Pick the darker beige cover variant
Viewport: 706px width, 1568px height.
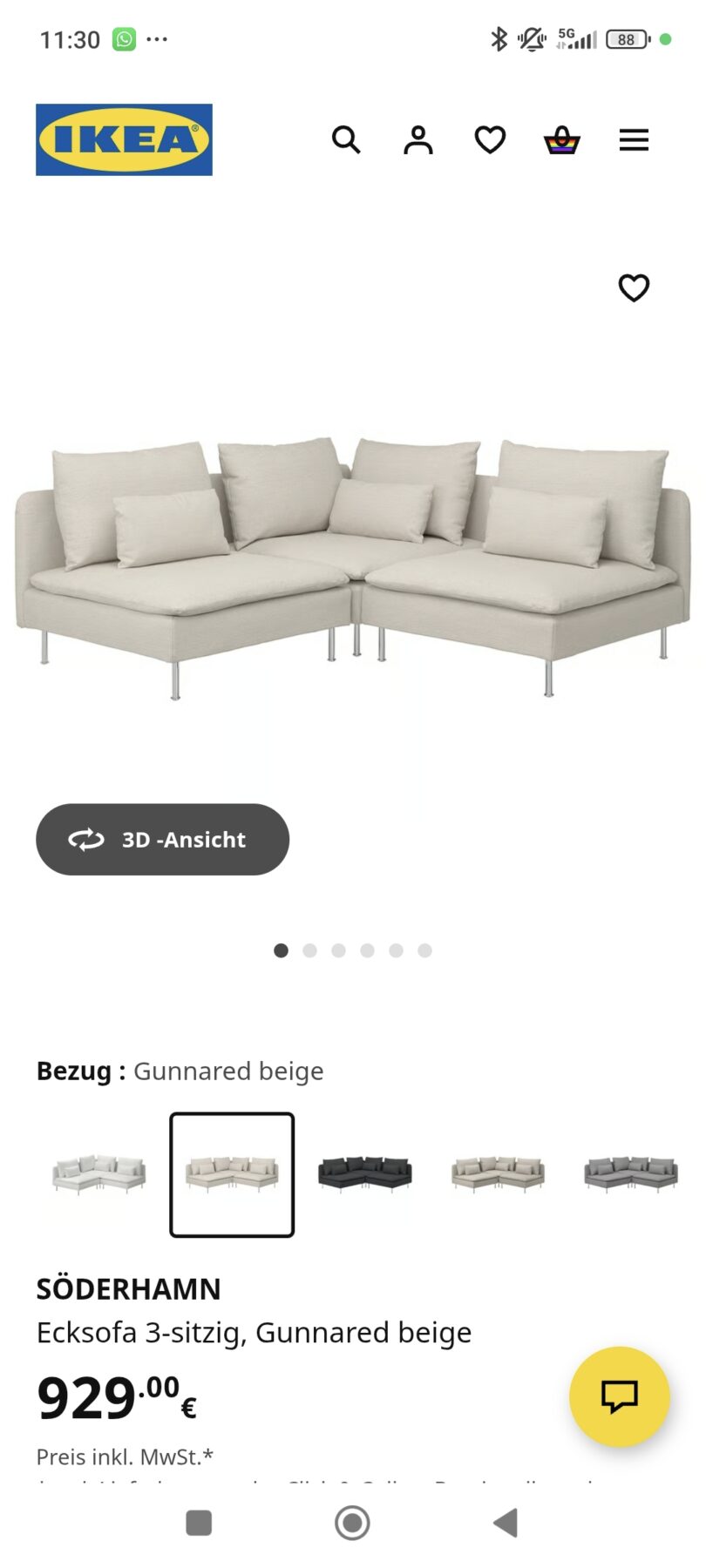498,1174
